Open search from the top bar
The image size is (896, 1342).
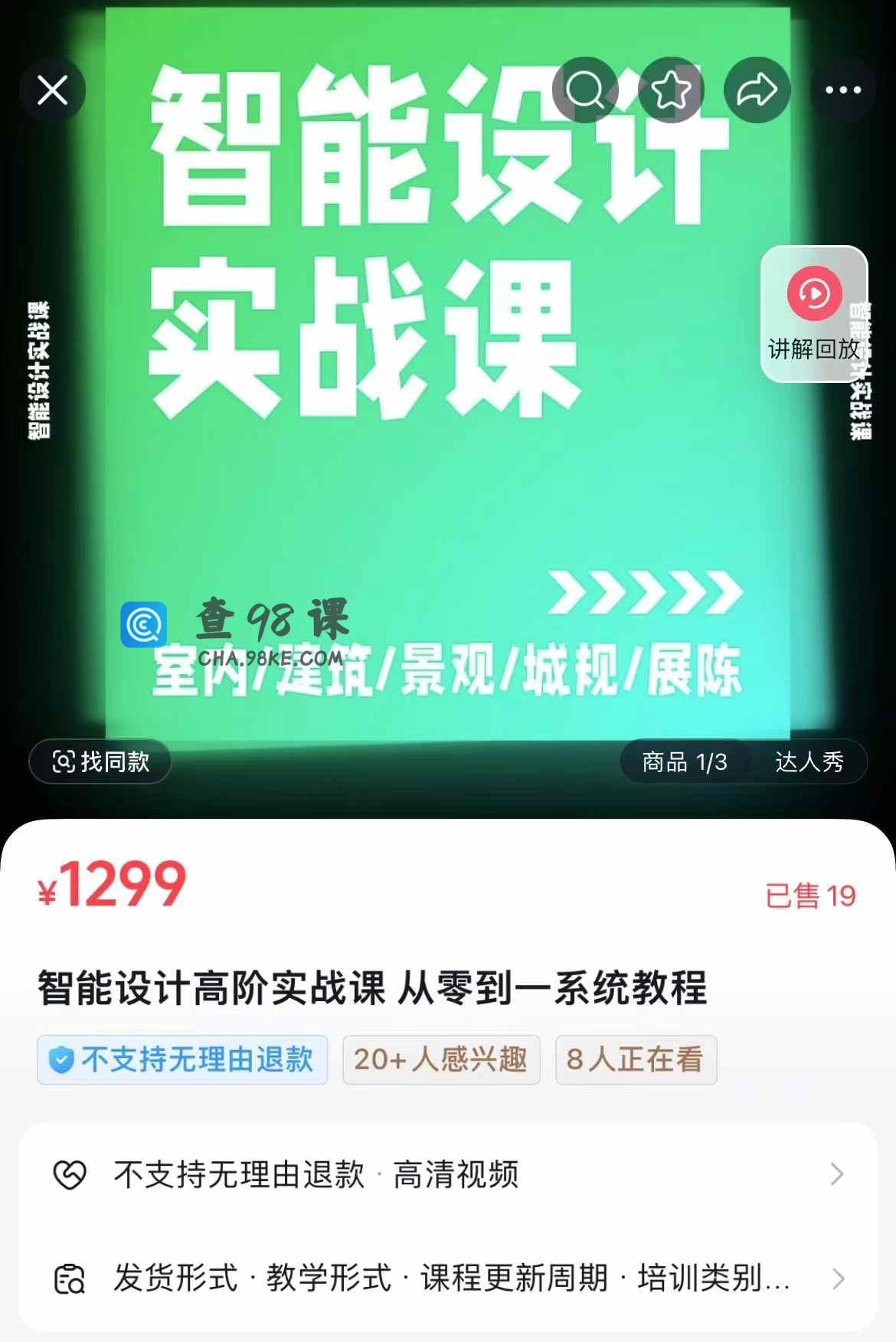(x=585, y=90)
